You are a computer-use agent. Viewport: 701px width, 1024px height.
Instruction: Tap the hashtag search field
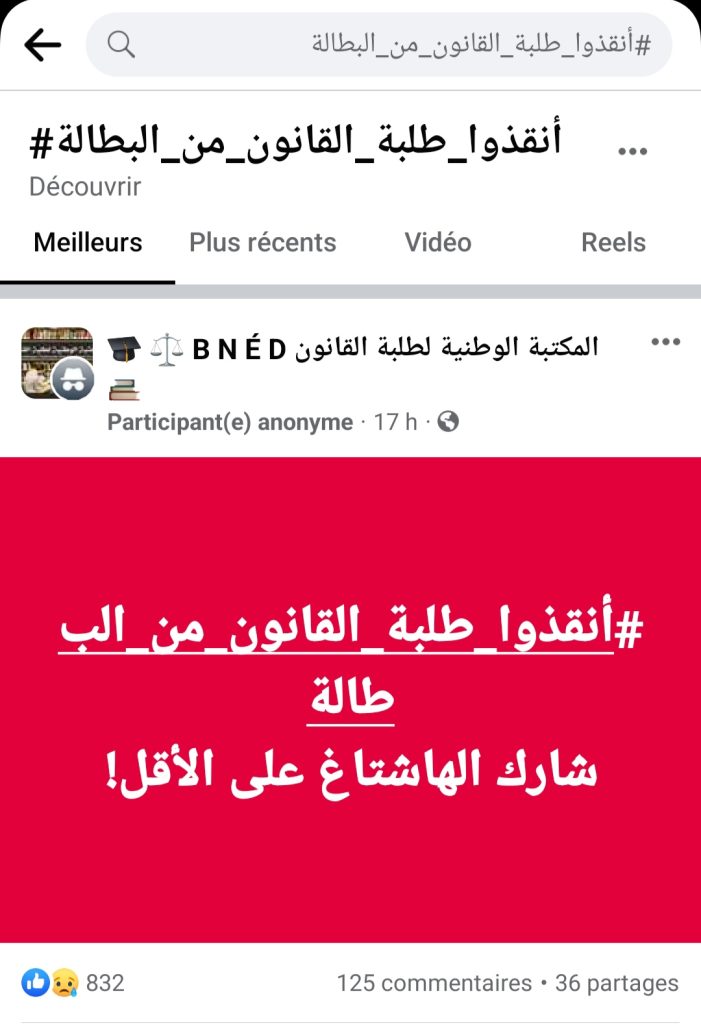coord(379,44)
